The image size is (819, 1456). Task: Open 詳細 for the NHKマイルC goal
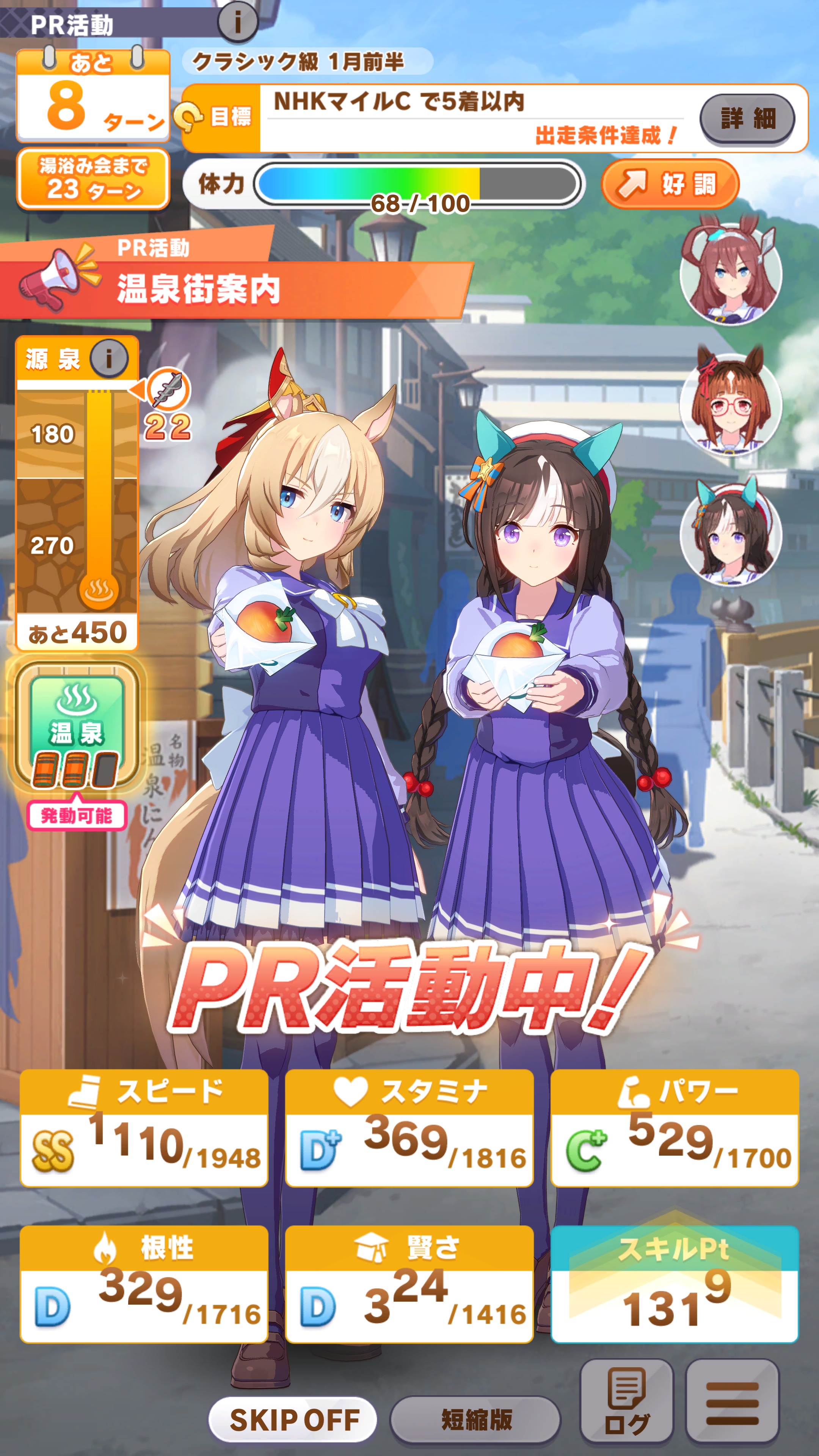click(747, 119)
